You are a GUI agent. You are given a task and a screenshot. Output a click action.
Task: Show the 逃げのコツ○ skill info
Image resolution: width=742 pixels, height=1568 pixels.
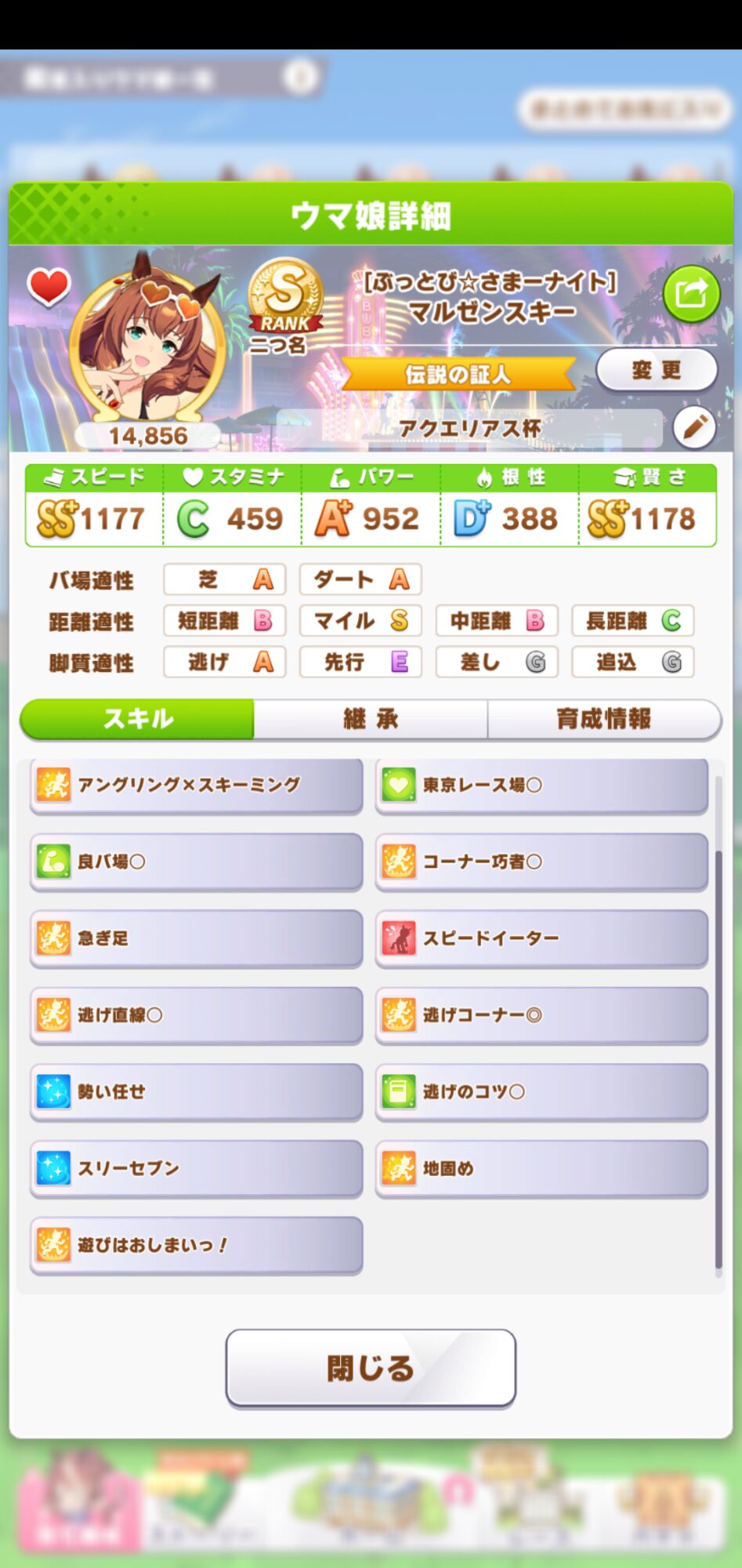point(542,1091)
